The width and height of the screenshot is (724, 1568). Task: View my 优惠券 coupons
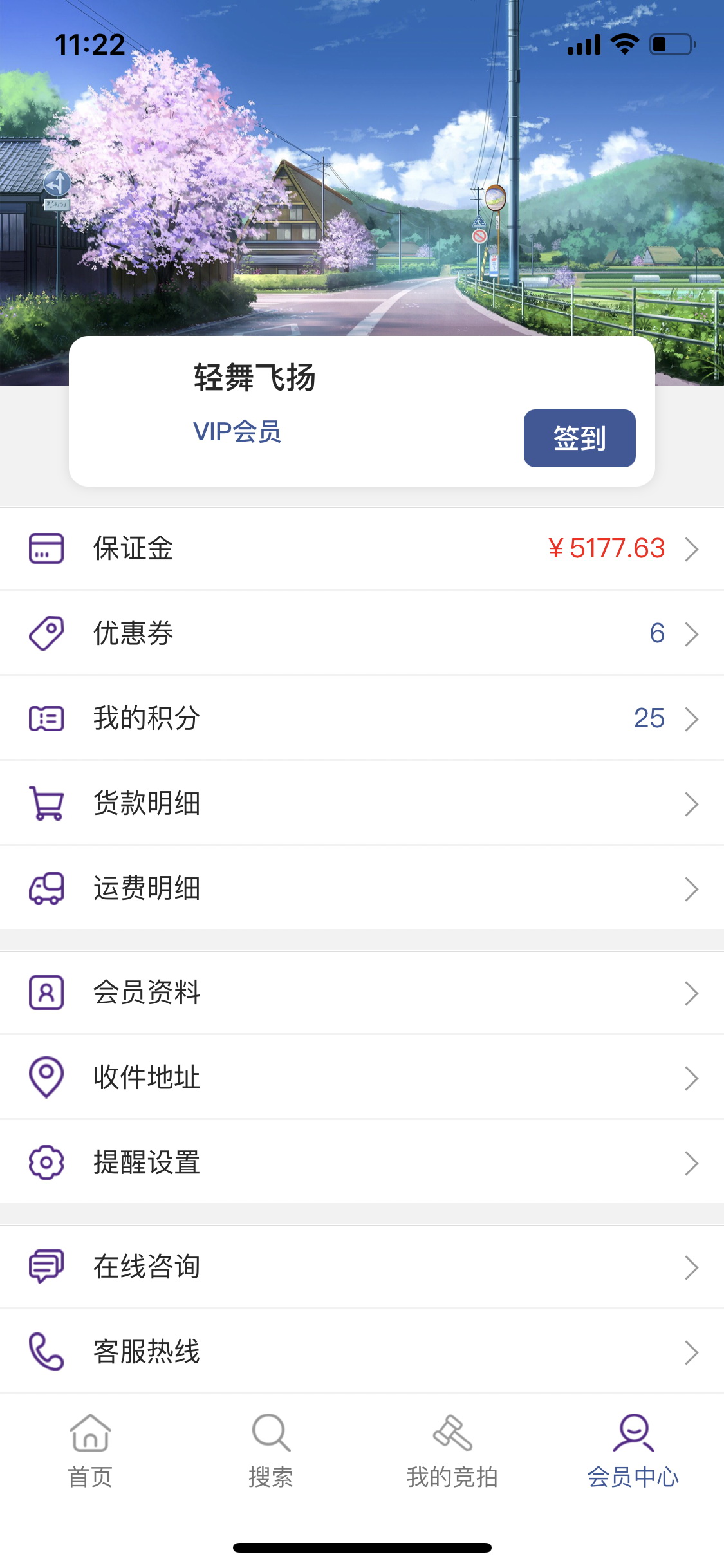362,633
